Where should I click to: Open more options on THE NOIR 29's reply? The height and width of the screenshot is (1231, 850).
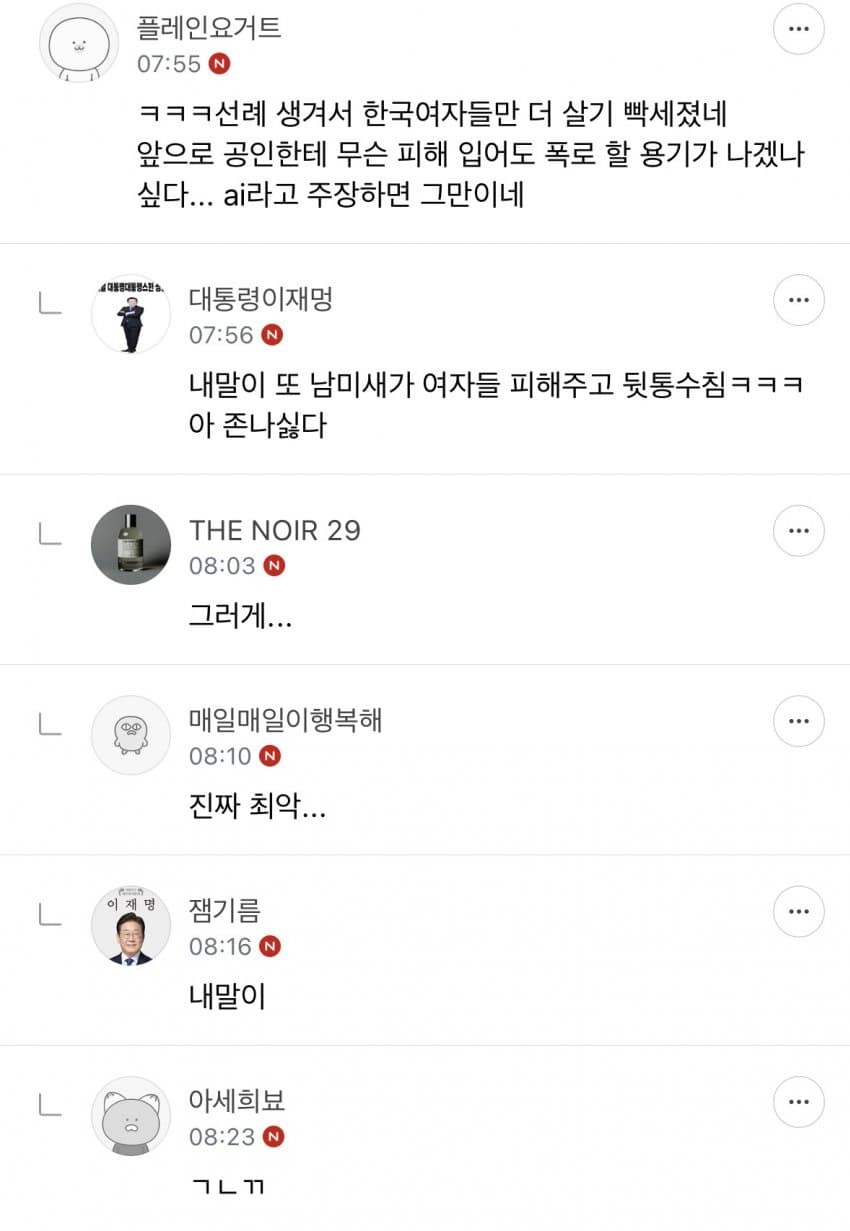pyautogui.click(x=799, y=530)
